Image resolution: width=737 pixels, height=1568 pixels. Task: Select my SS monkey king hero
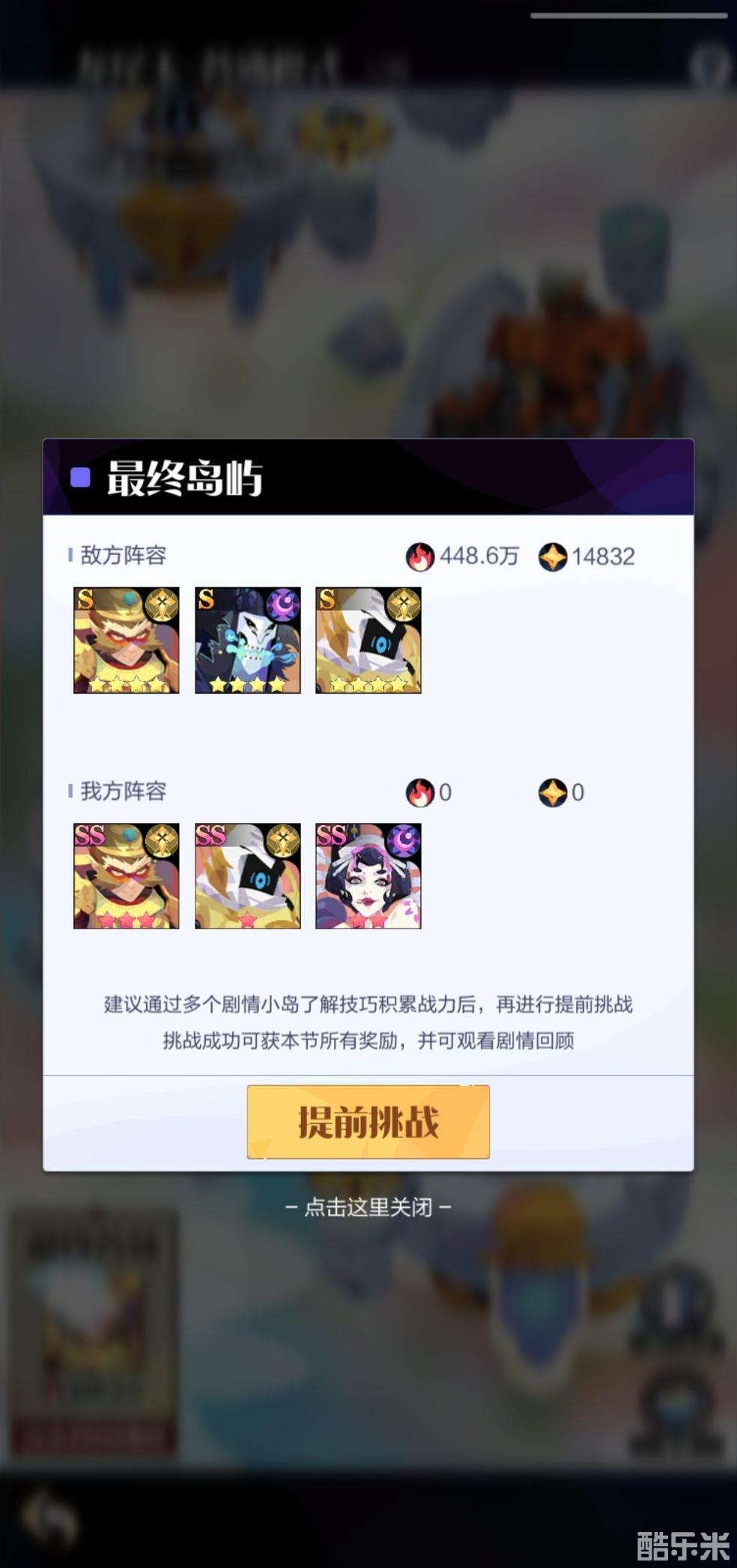(x=126, y=876)
